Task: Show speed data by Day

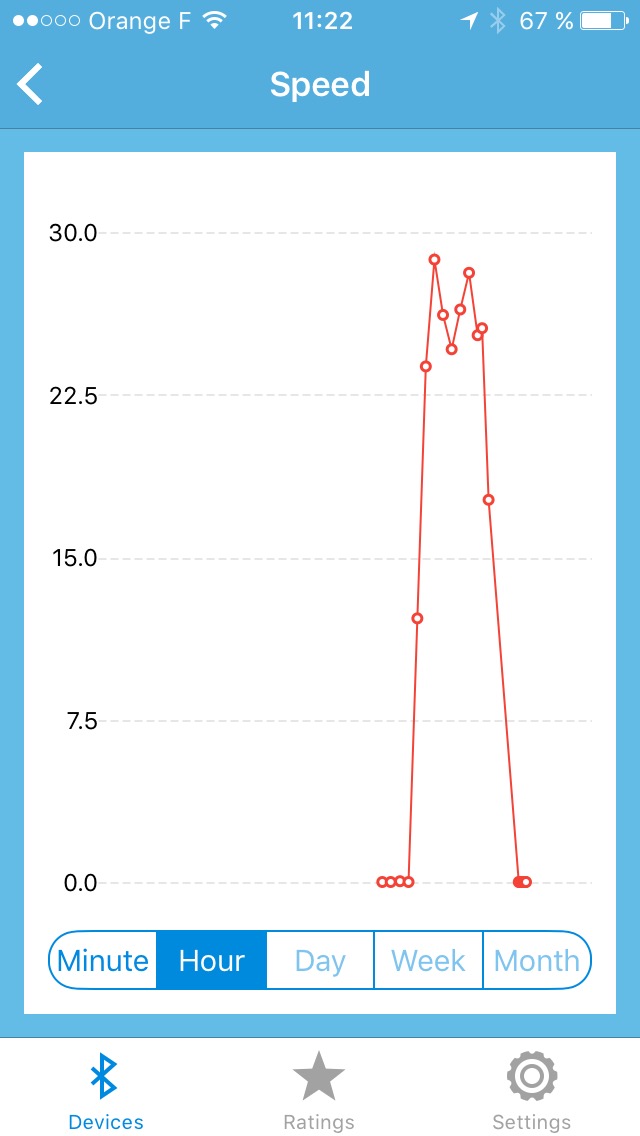Action: click(320, 960)
